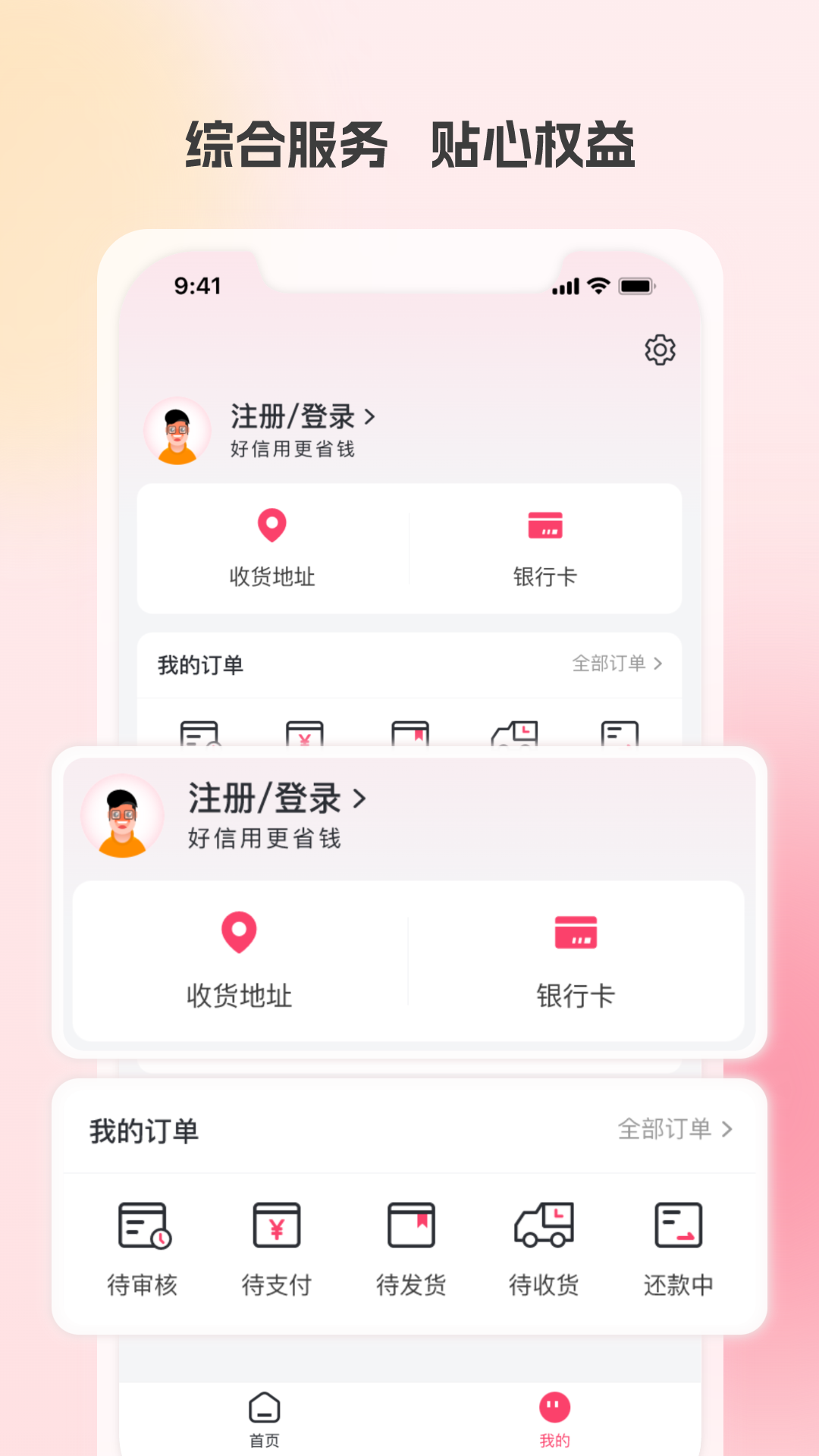Click the 待发货 awaiting shipment icon
Image resolution: width=819 pixels, height=1456 pixels.
[410, 1225]
